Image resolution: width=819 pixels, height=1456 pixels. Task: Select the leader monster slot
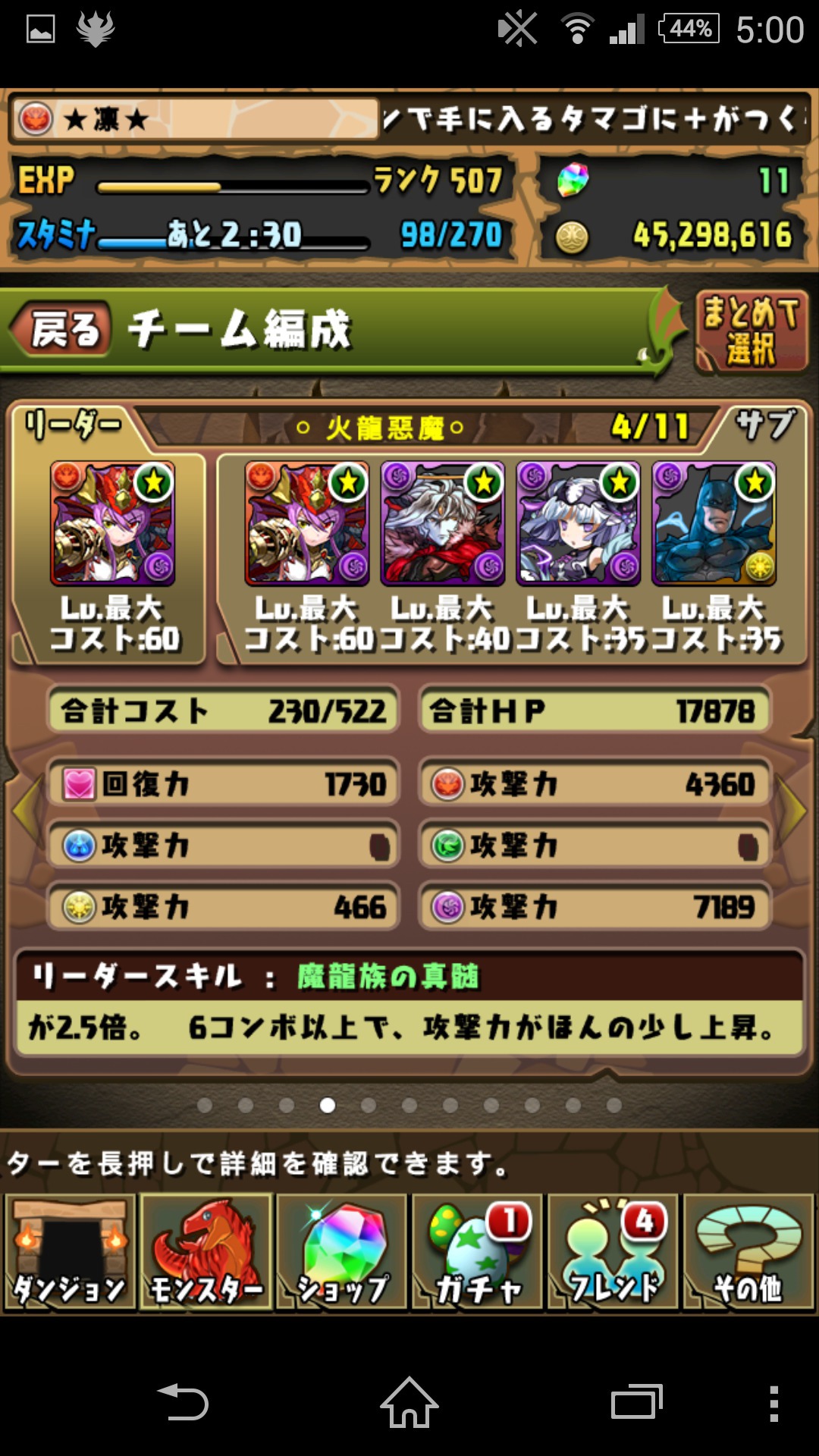tap(112, 523)
